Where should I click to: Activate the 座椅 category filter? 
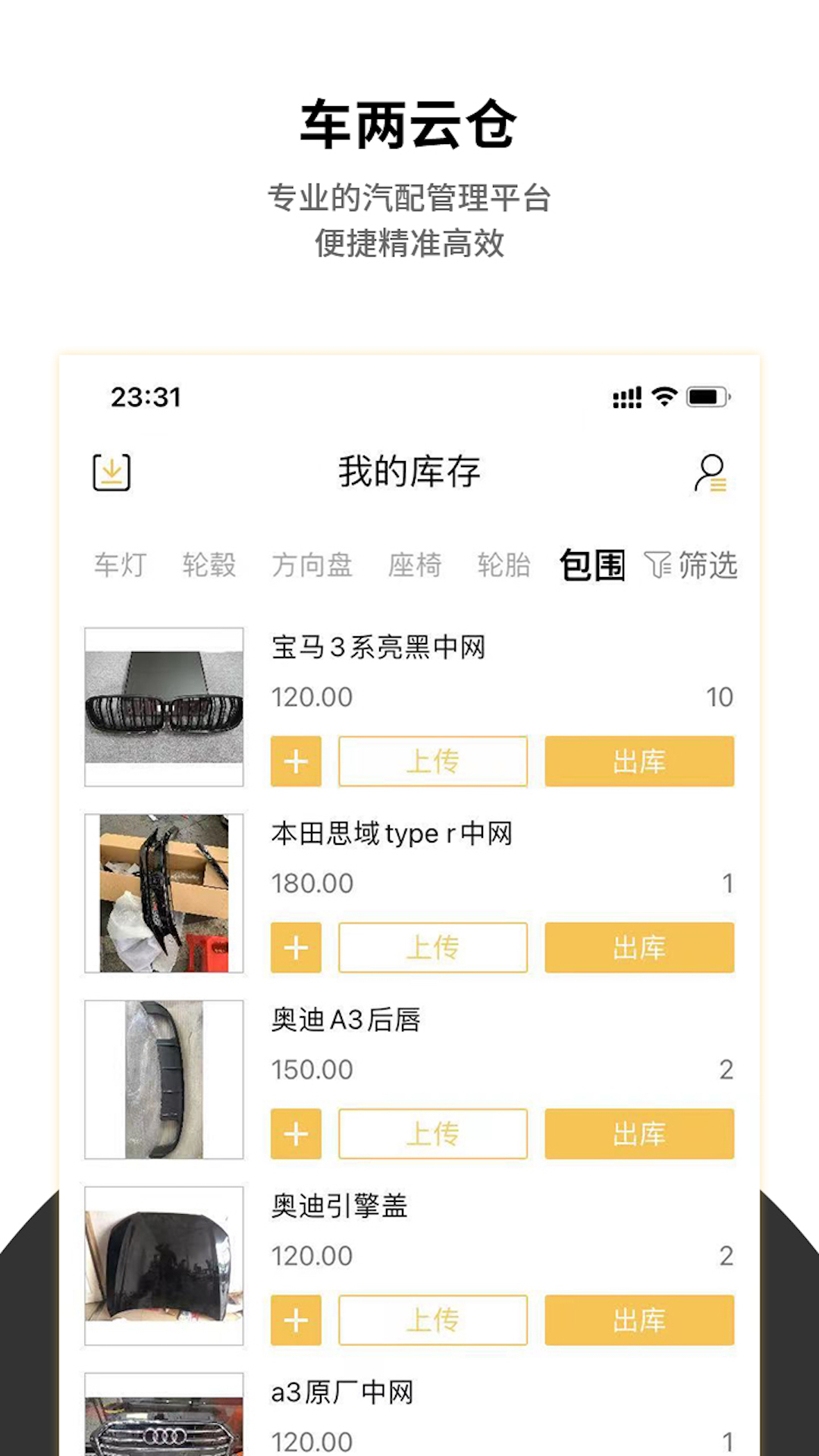416,564
